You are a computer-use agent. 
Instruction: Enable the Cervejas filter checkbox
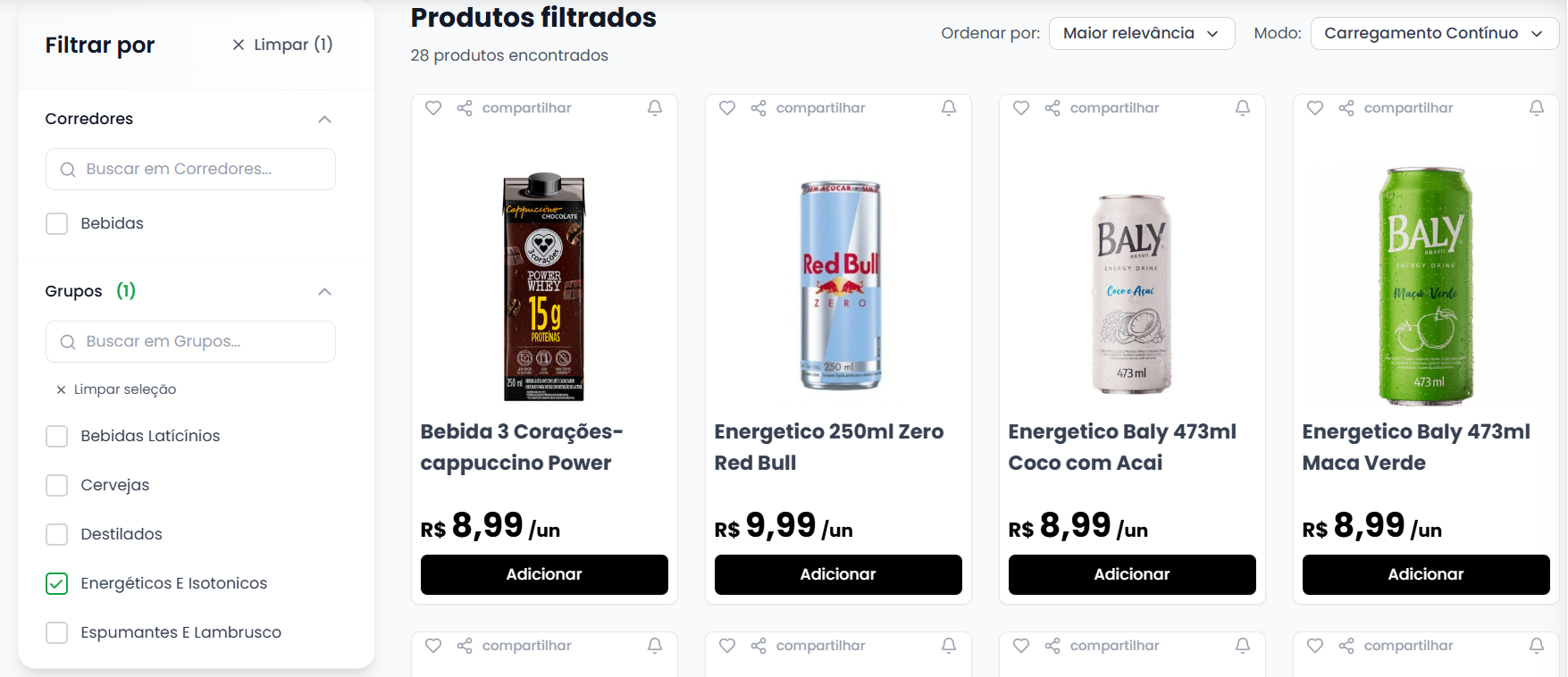point(57,485)
